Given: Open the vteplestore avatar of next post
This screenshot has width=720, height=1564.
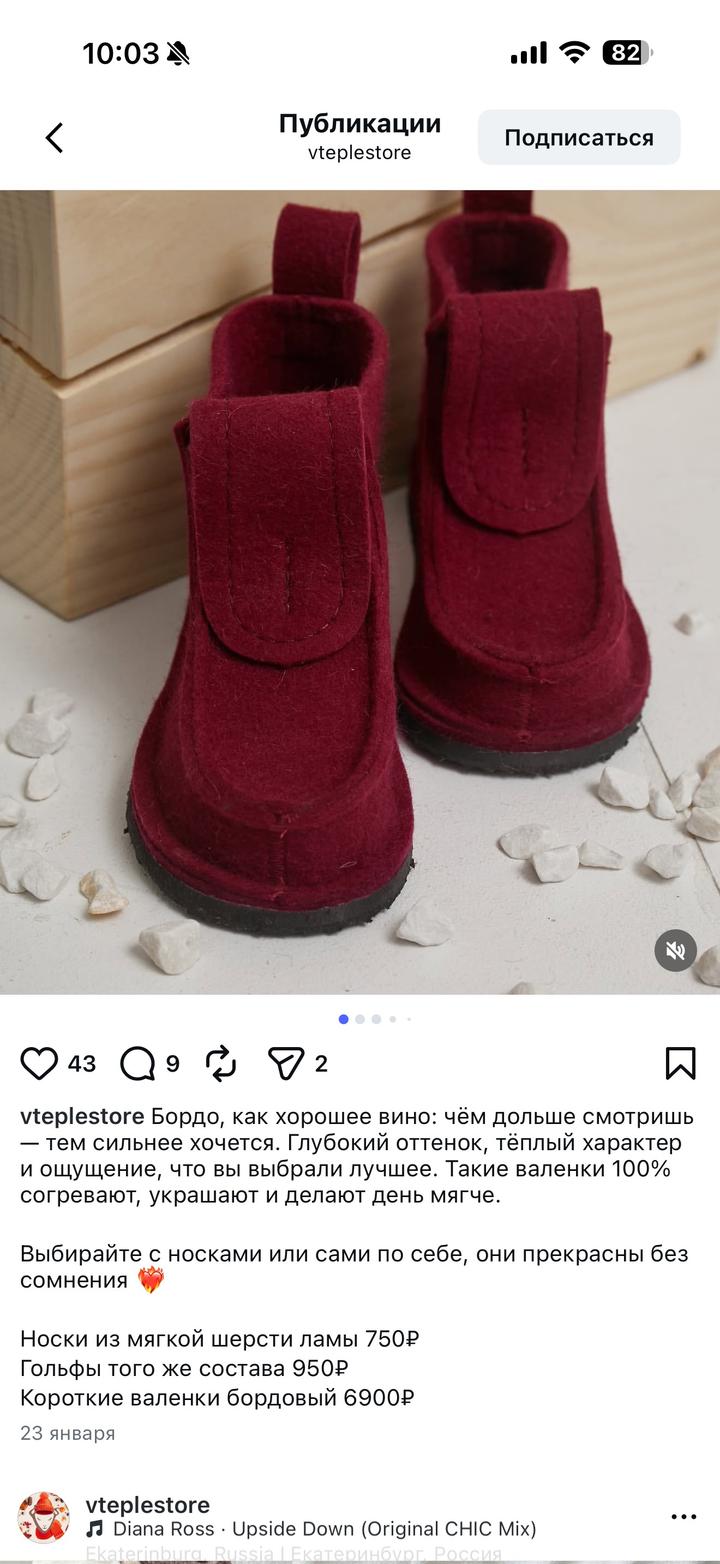Looking at the screenshot, I should pos(44,1517).
